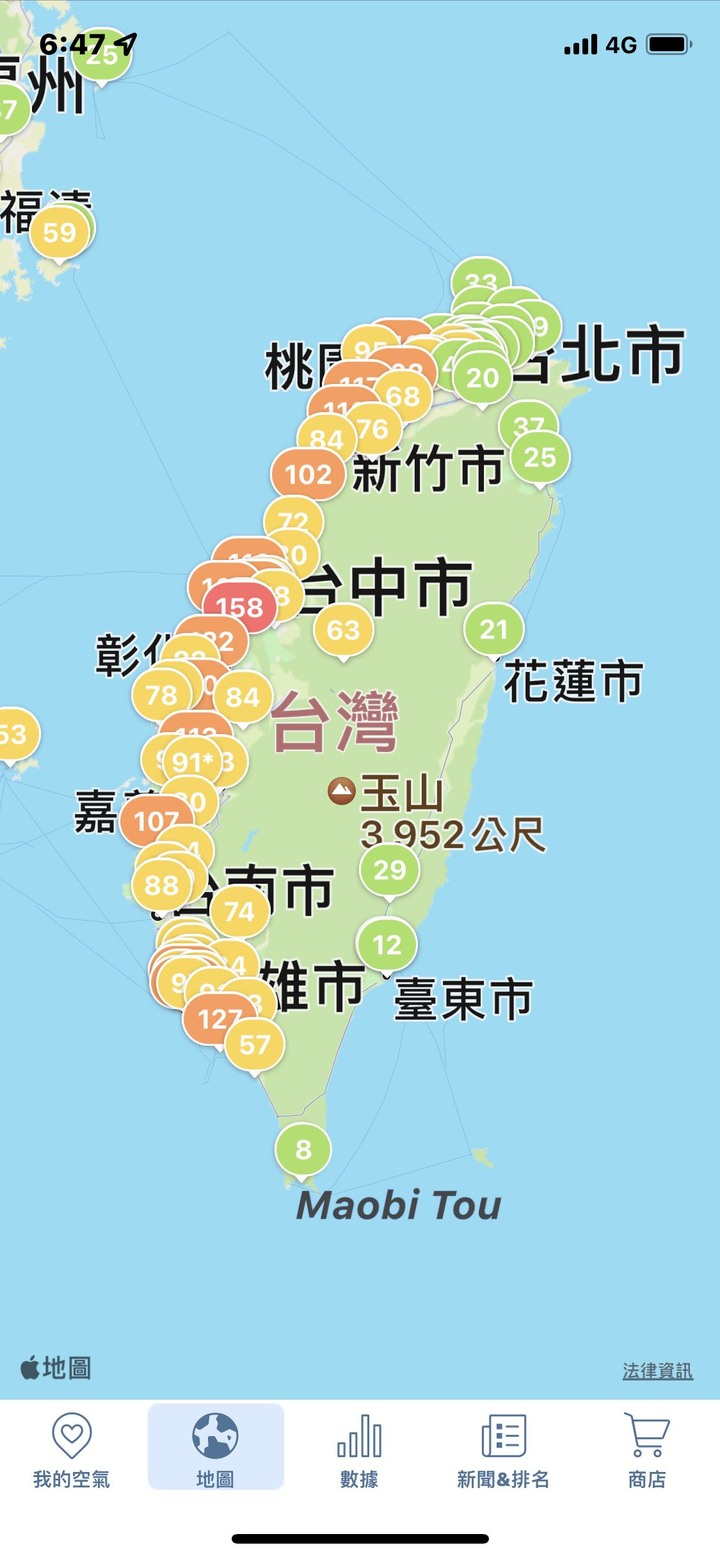Open the 數據 tab
Viewport: 720px width, 1559px height.
click(x=359, y=1450)
